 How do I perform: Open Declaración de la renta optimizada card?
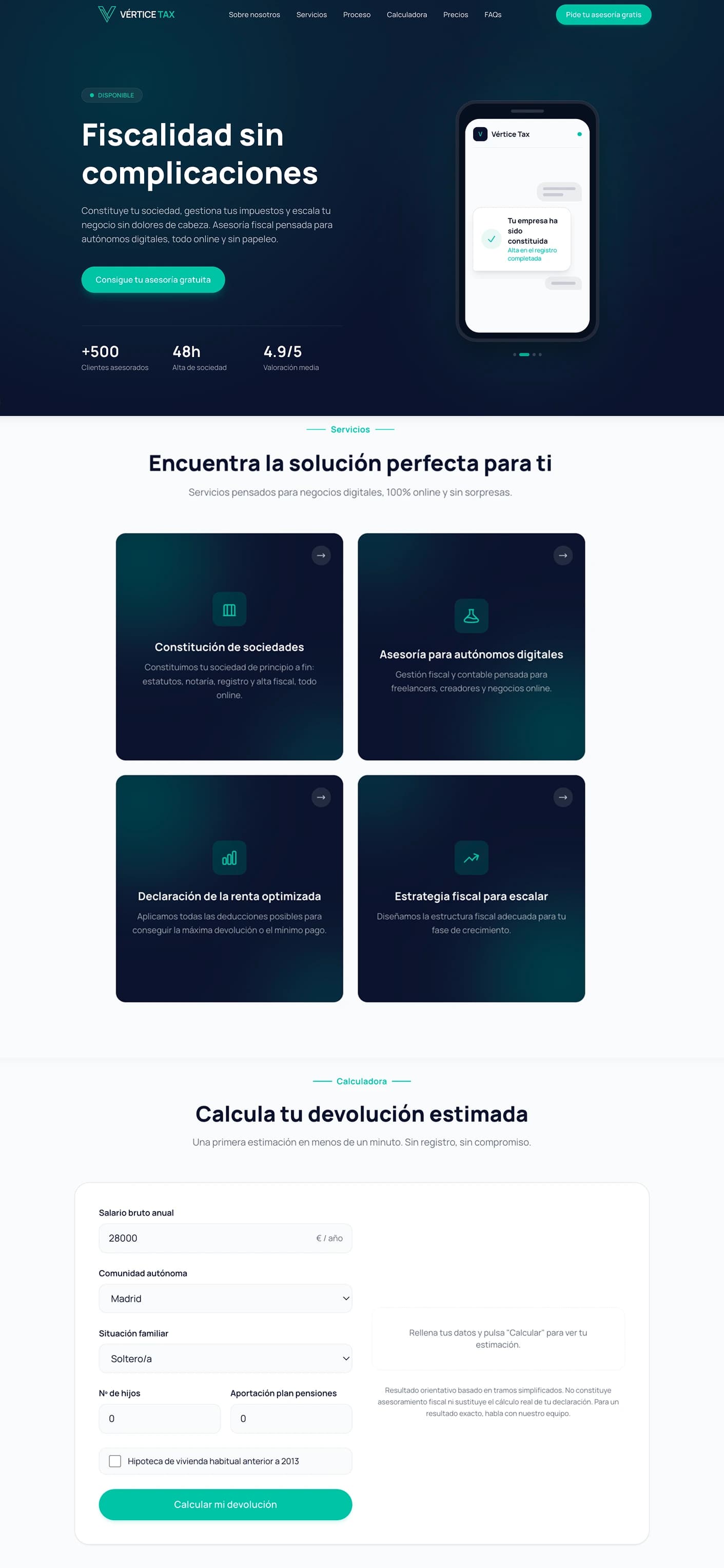pyautogui.click(x=229, y=888)
